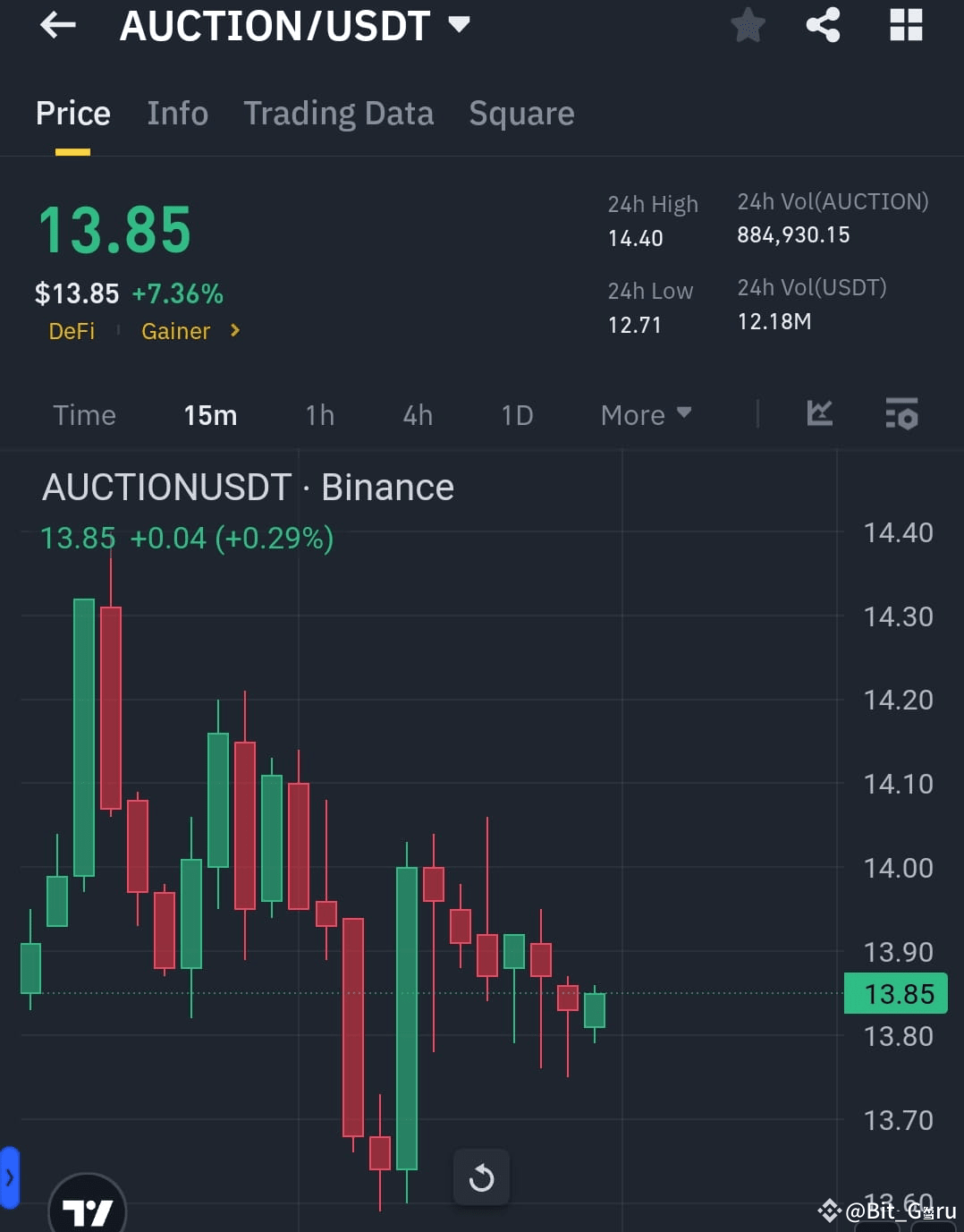Favorite AUCTION/USDT with the star icon
Screen dimensions: 964x1232
pos(747,25)
